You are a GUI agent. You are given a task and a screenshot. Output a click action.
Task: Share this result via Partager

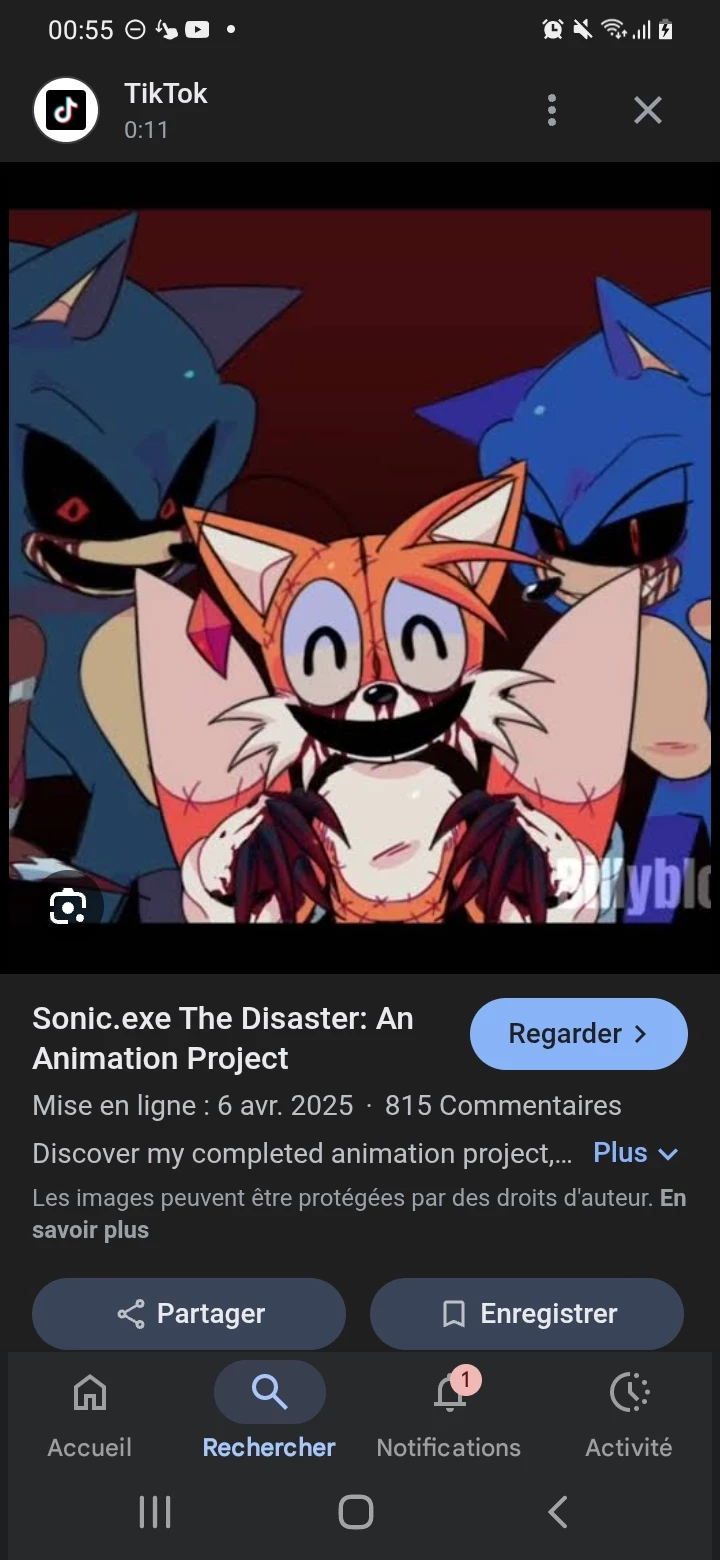[189, 1313]
